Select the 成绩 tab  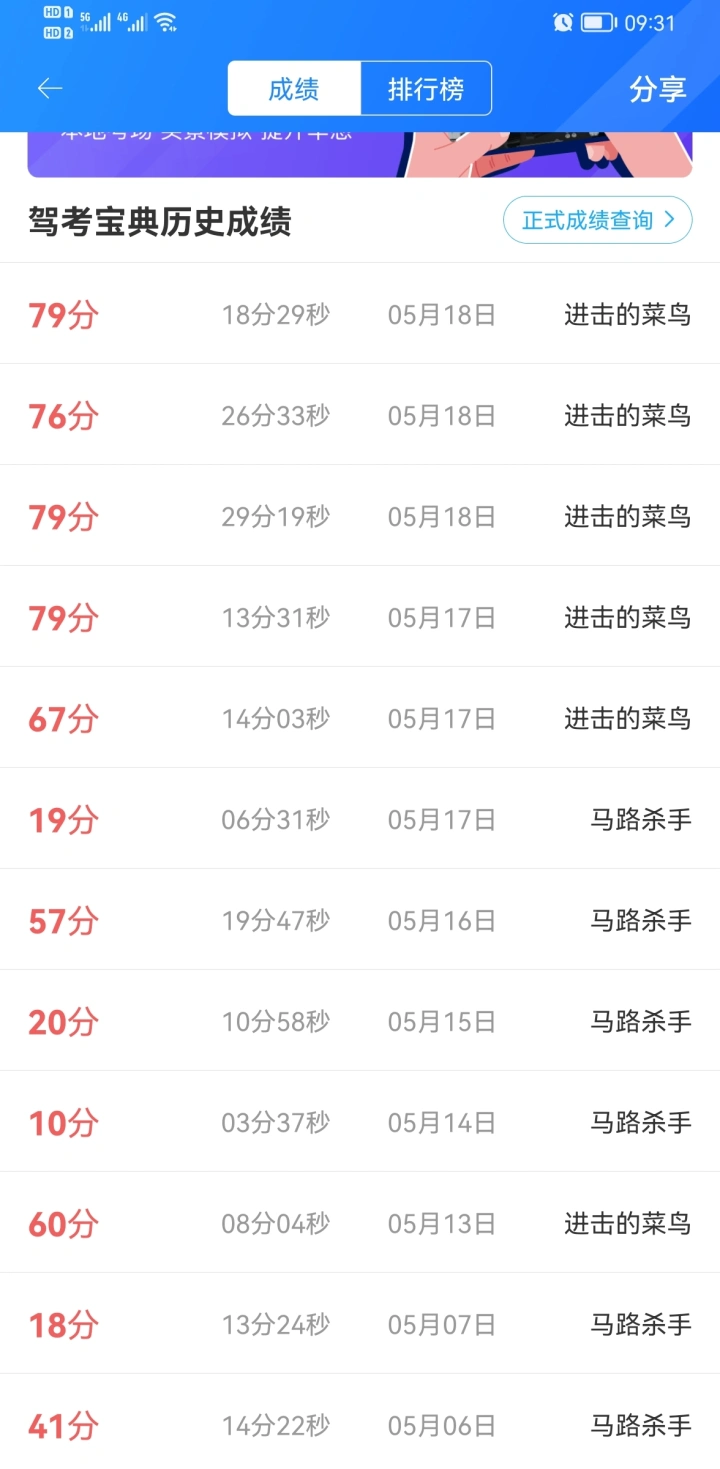click(294, 89)
